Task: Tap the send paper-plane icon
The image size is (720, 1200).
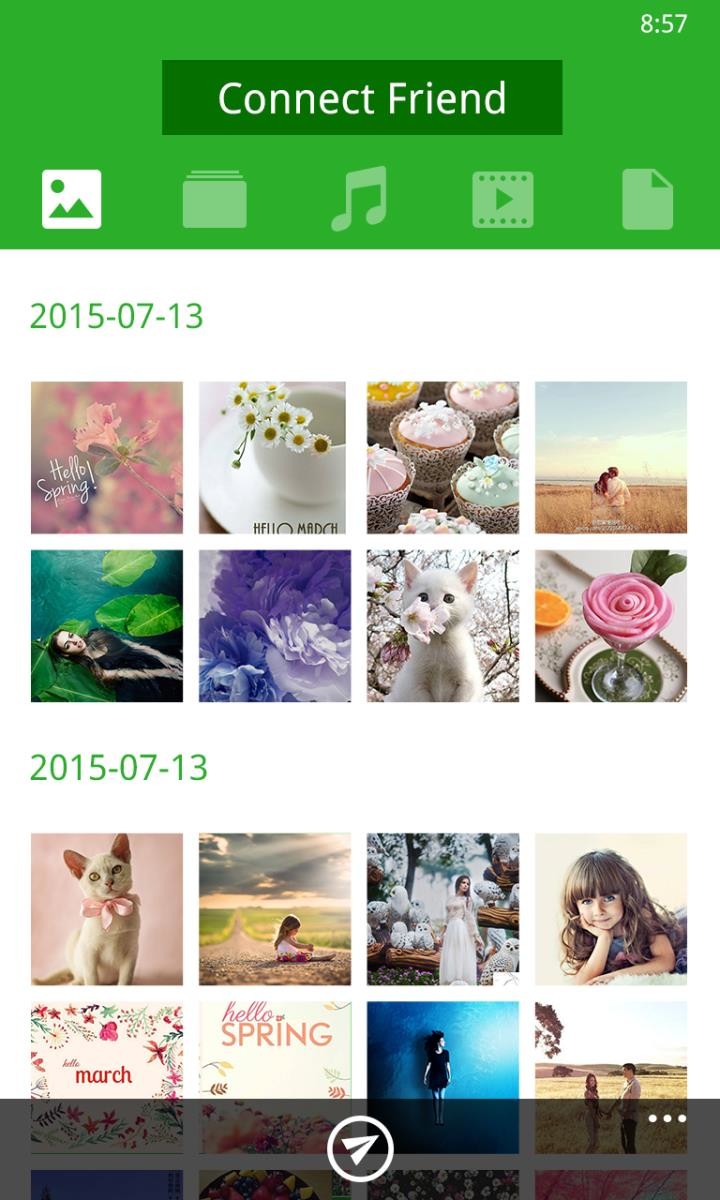Action: coord(360,1148)
